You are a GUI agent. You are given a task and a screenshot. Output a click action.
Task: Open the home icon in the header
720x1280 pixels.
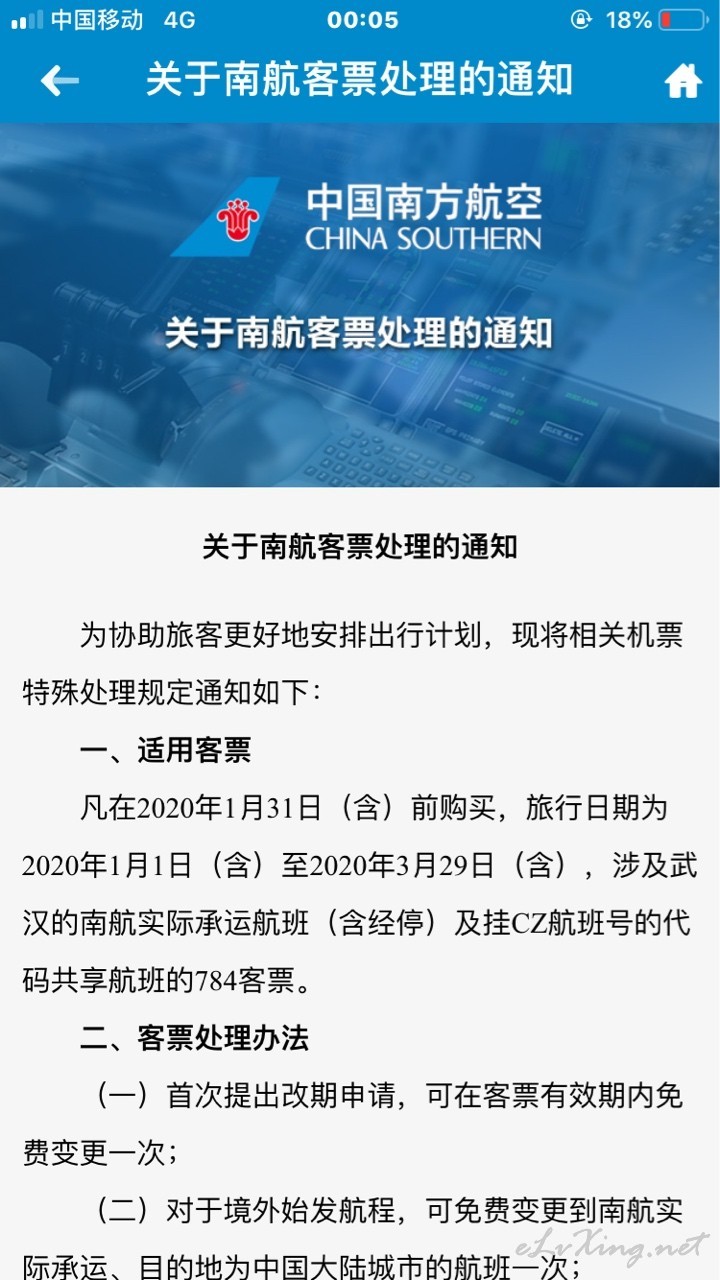point(683,81)
